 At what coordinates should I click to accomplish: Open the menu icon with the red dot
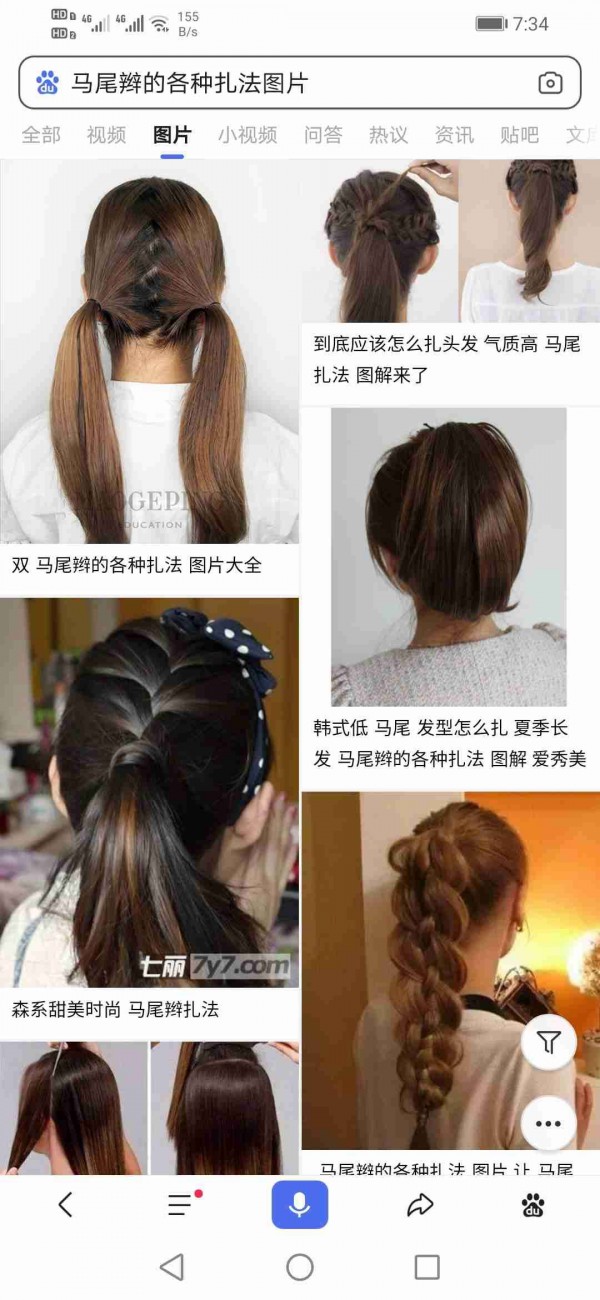click(x=180, y=1205)
